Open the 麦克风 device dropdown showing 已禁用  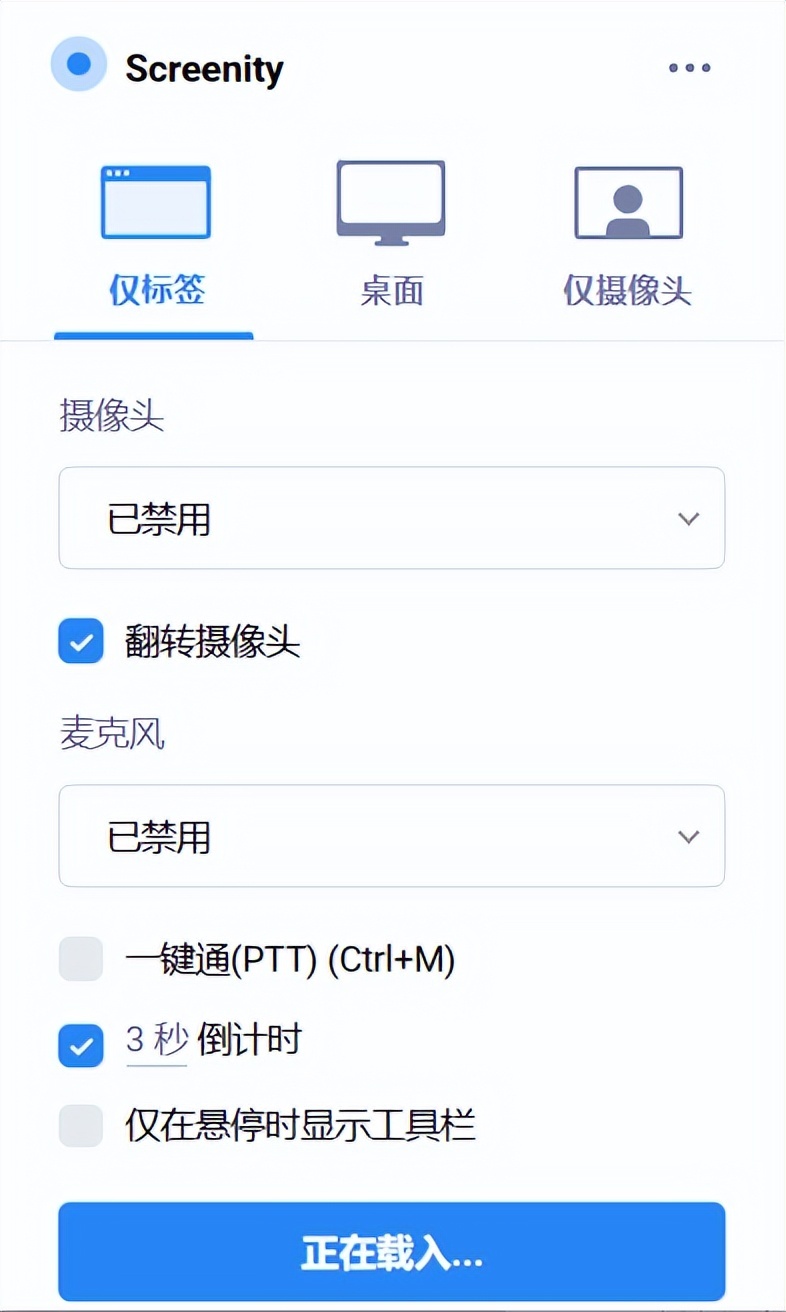point(392,836)
